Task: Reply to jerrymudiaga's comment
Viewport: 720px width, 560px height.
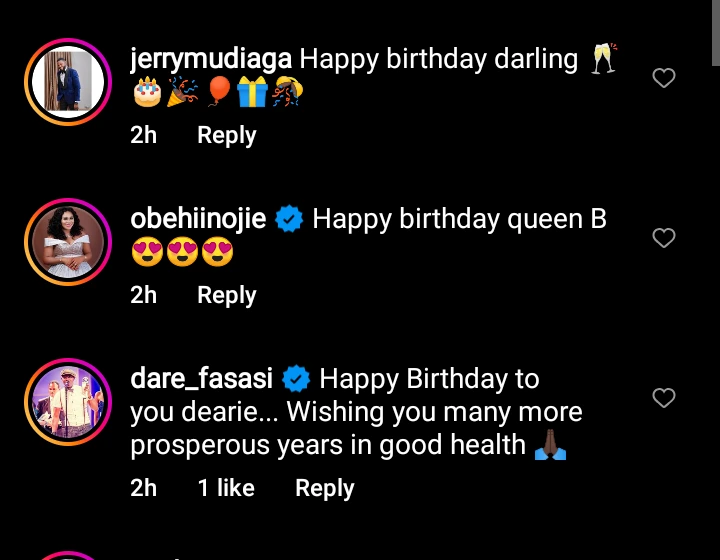Action: pyautogui.click(x=226, y=135)
